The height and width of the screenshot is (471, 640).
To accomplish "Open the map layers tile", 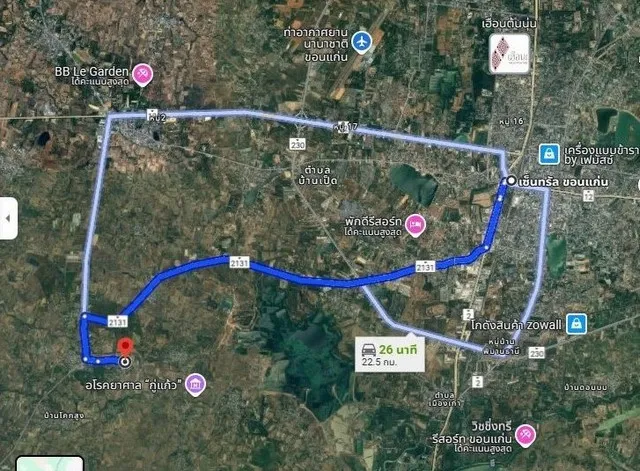I will (x=50, y=463).
